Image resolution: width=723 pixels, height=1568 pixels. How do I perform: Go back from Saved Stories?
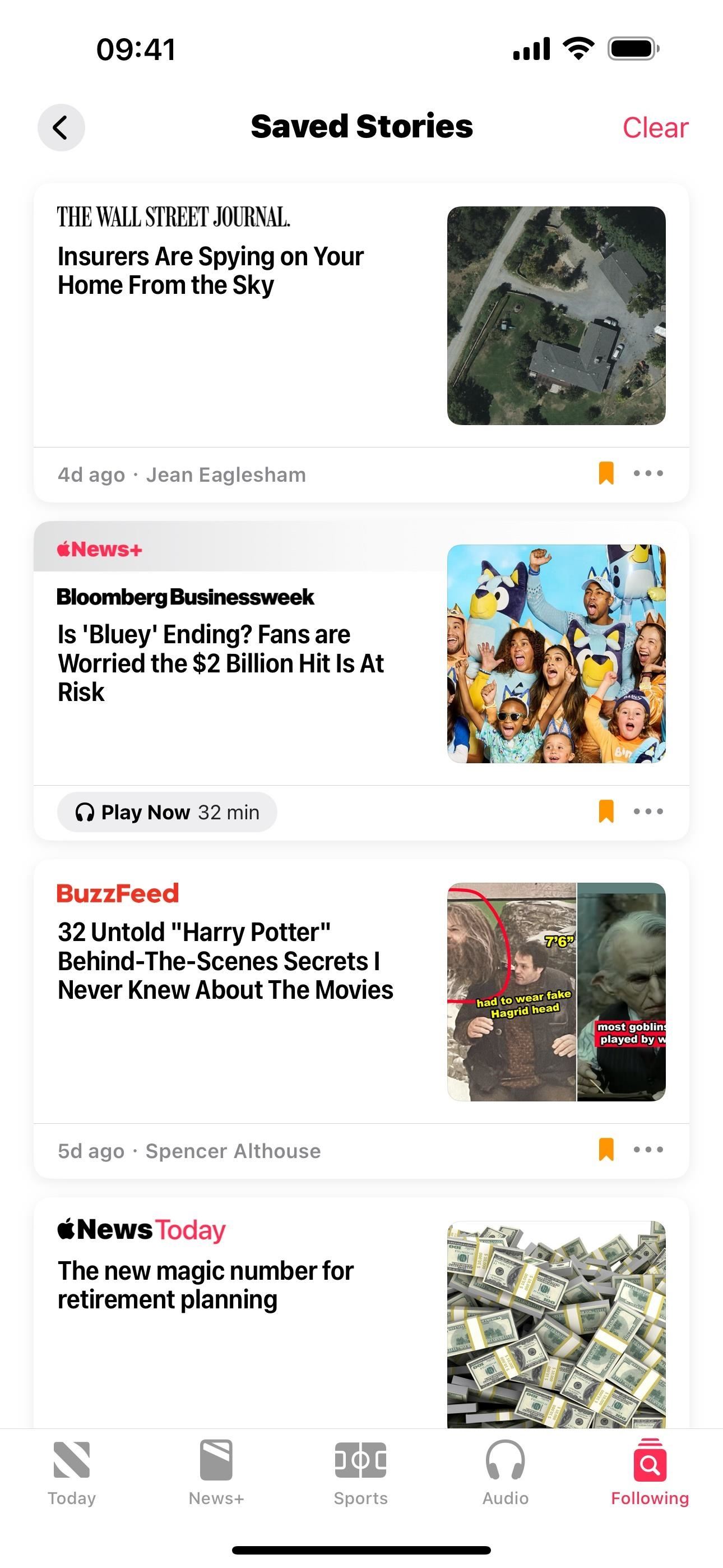[61, 128]
